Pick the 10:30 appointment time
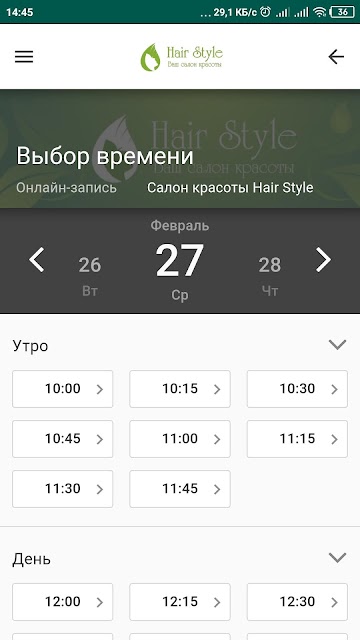 (297, 389)
